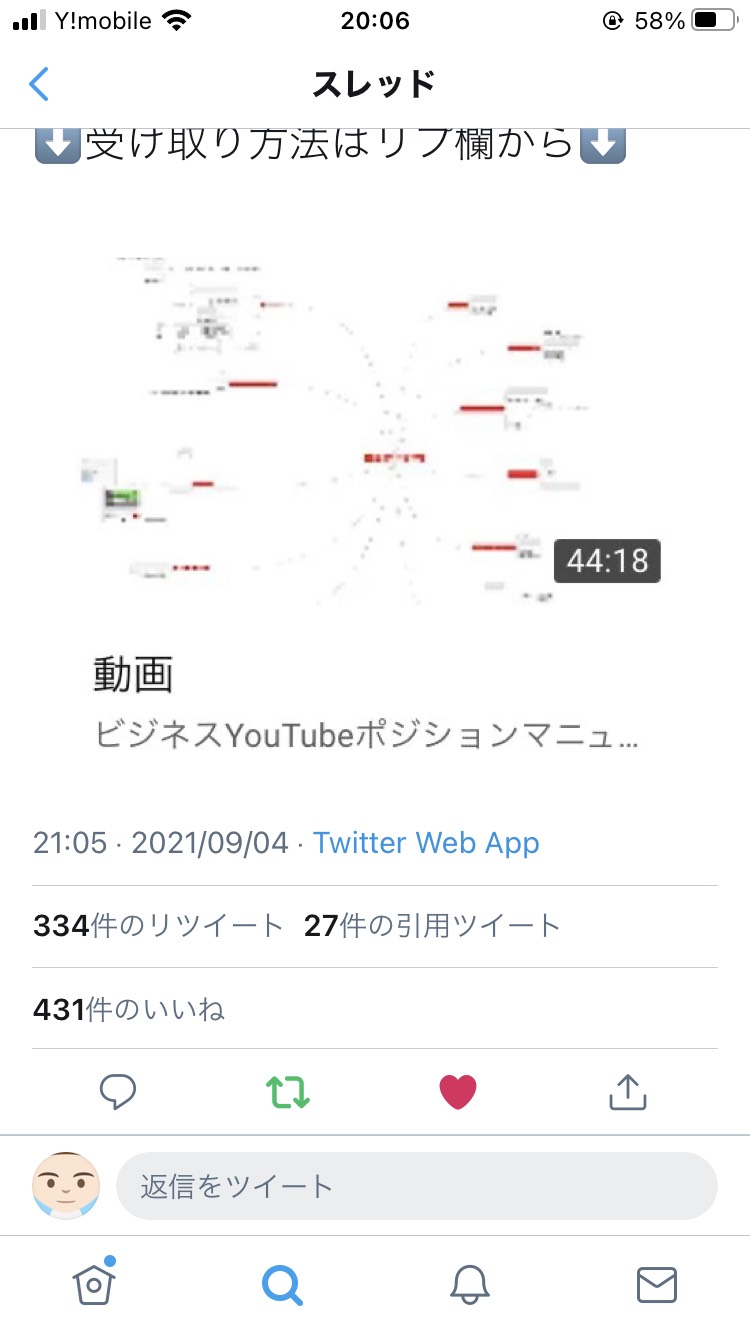View the 27 quote tweets

(432, 926)
